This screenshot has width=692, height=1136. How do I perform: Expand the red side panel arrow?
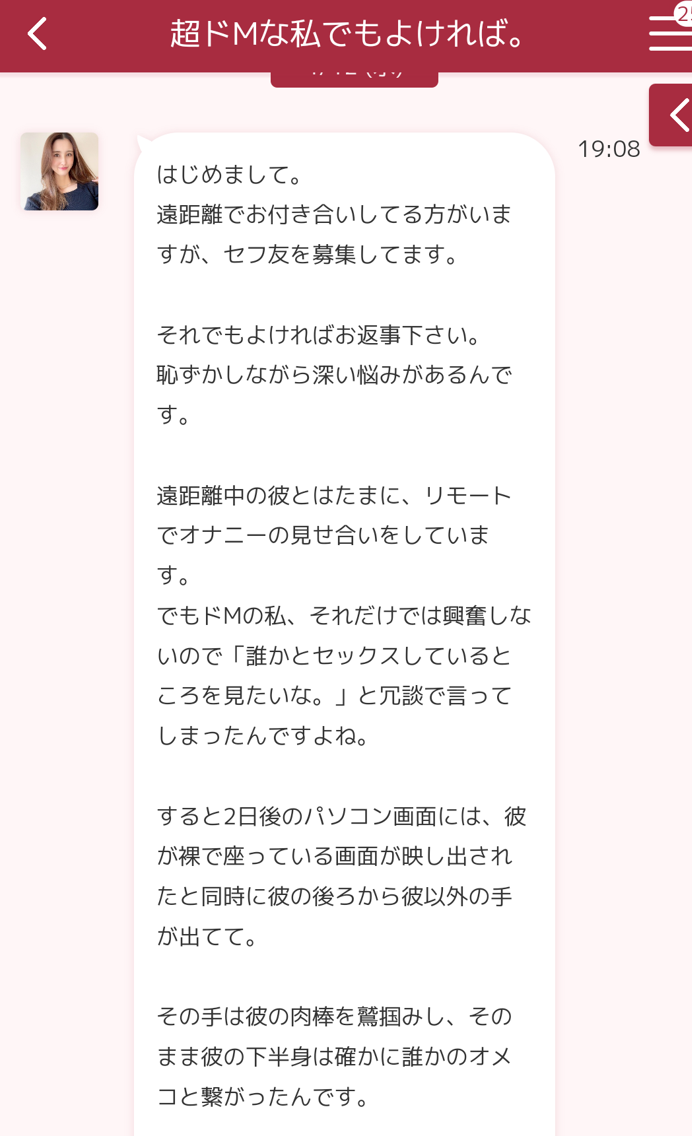[x=672, y=115]
